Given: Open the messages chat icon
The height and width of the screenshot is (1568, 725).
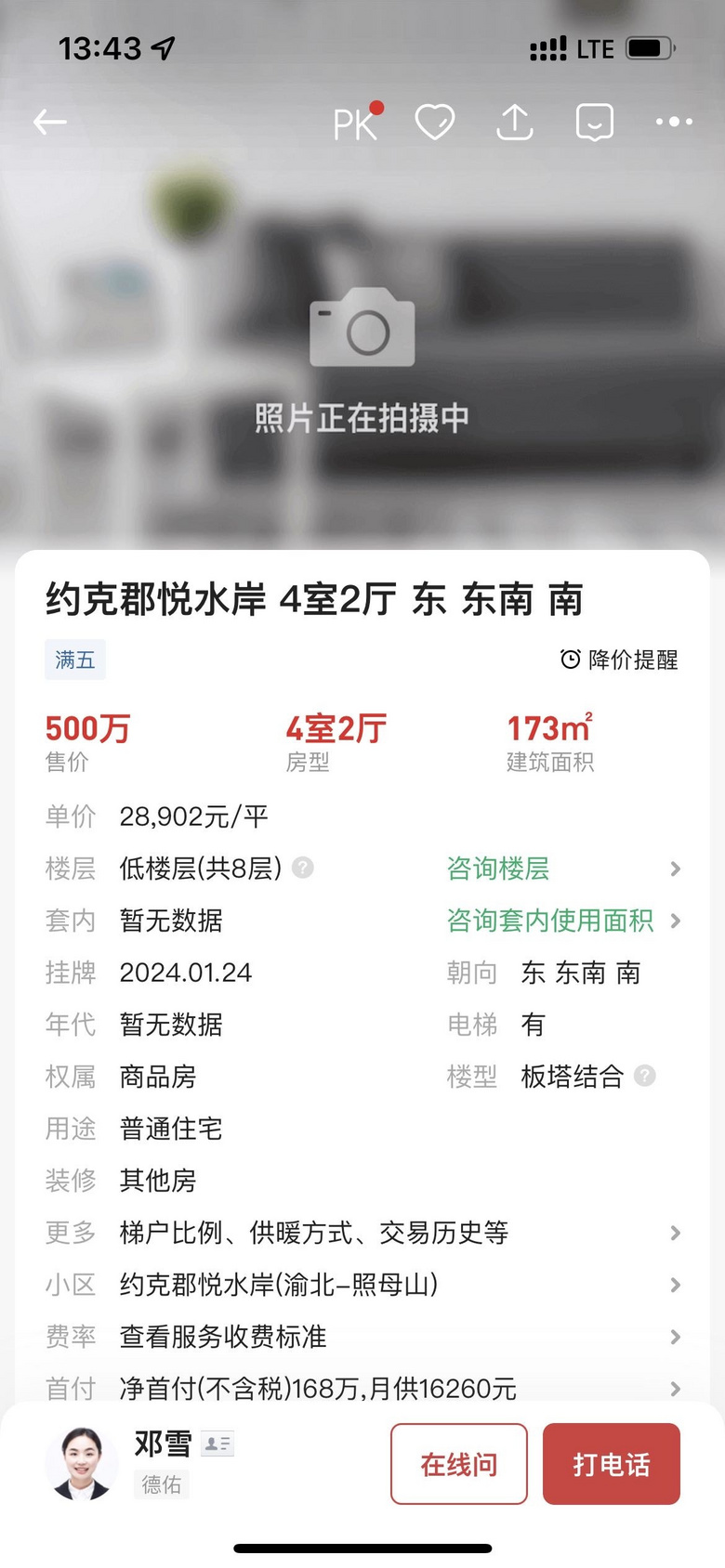Looking at the screenshot, I should click(594, 122).
